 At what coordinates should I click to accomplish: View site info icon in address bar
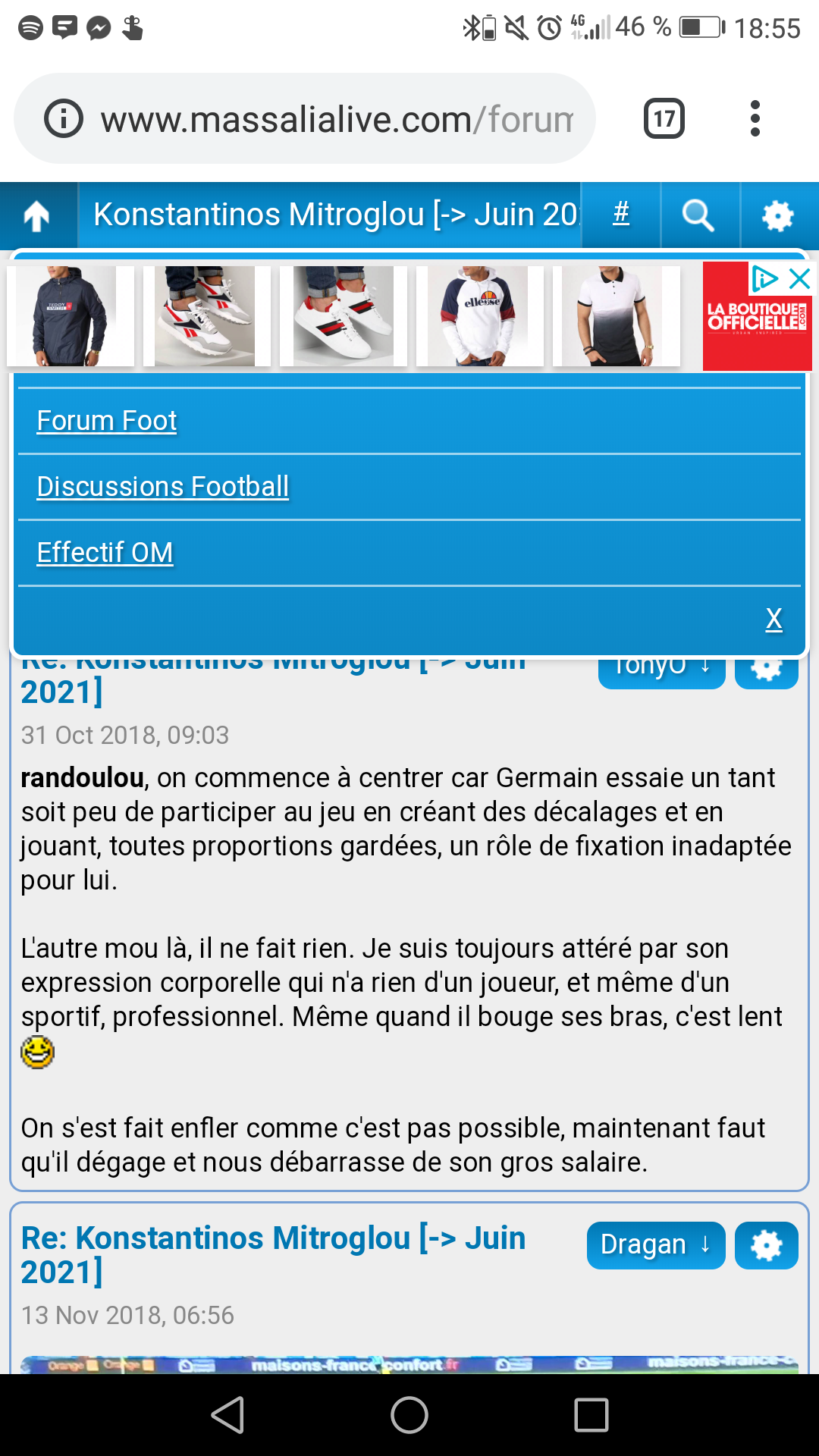tap(64, 119)
